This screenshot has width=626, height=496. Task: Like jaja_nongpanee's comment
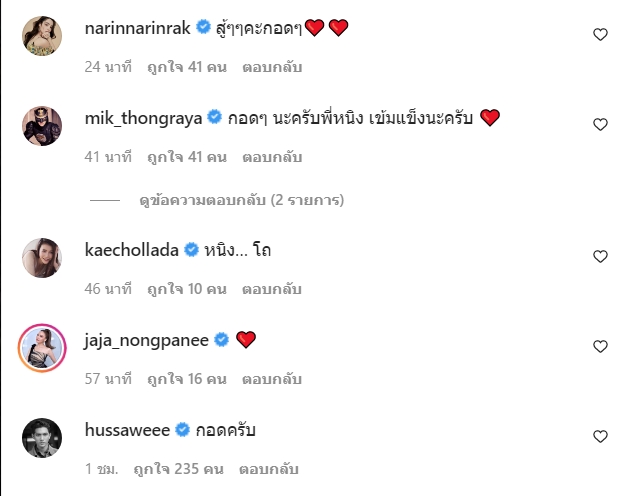pos(600,347)
